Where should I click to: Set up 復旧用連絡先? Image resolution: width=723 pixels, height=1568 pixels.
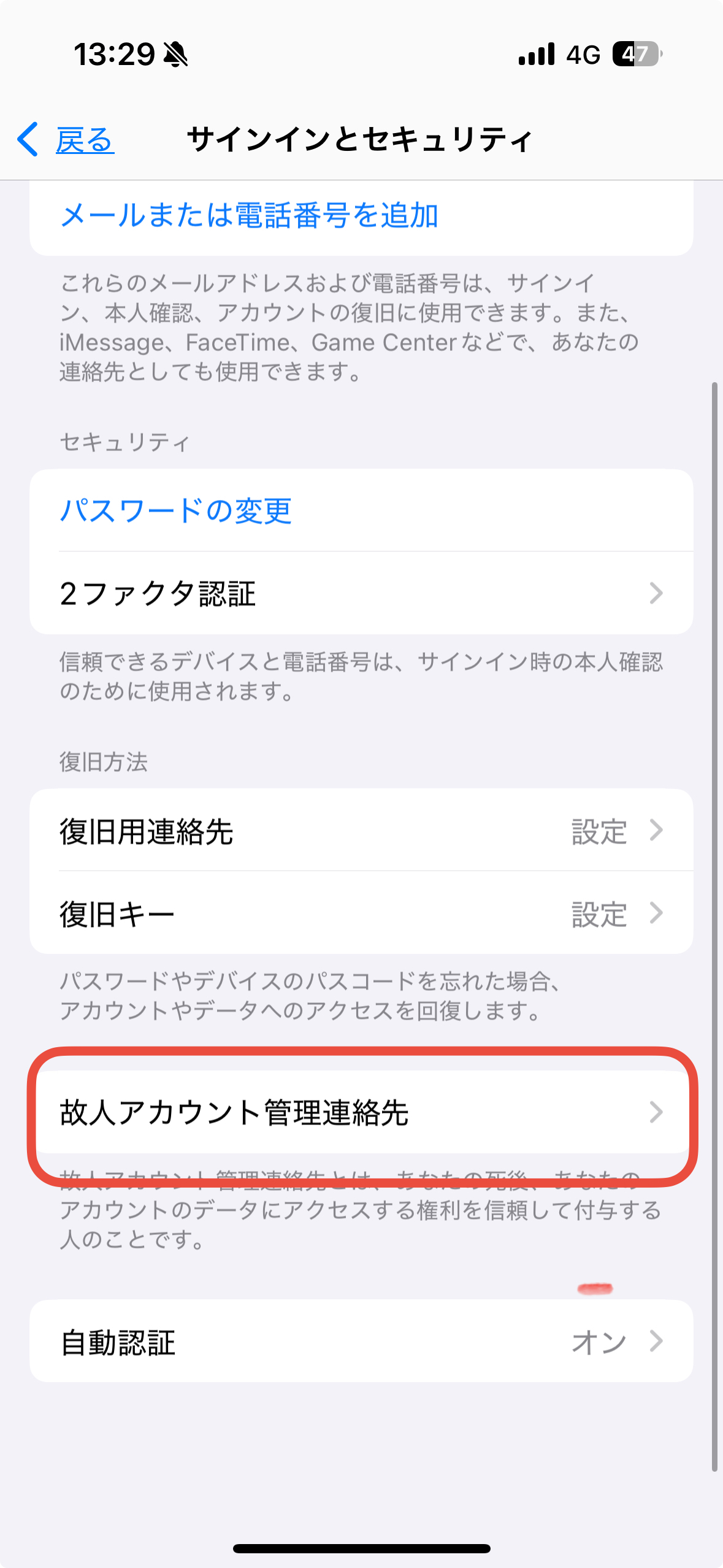[x=361, y=831]
